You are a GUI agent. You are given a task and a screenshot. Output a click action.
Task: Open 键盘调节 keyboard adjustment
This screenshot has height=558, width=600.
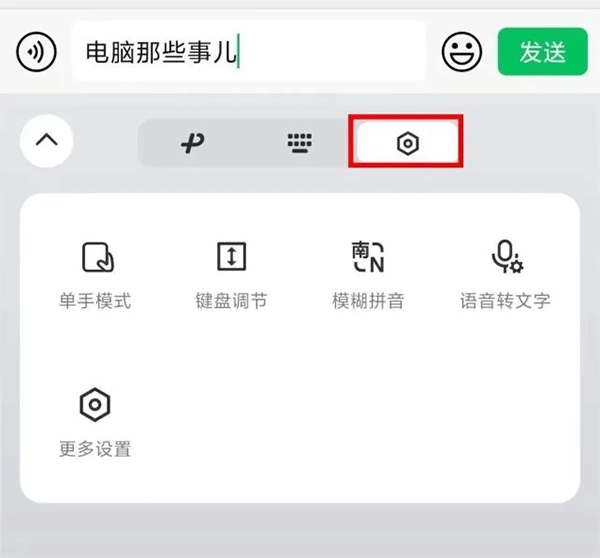tap(232, 275)
